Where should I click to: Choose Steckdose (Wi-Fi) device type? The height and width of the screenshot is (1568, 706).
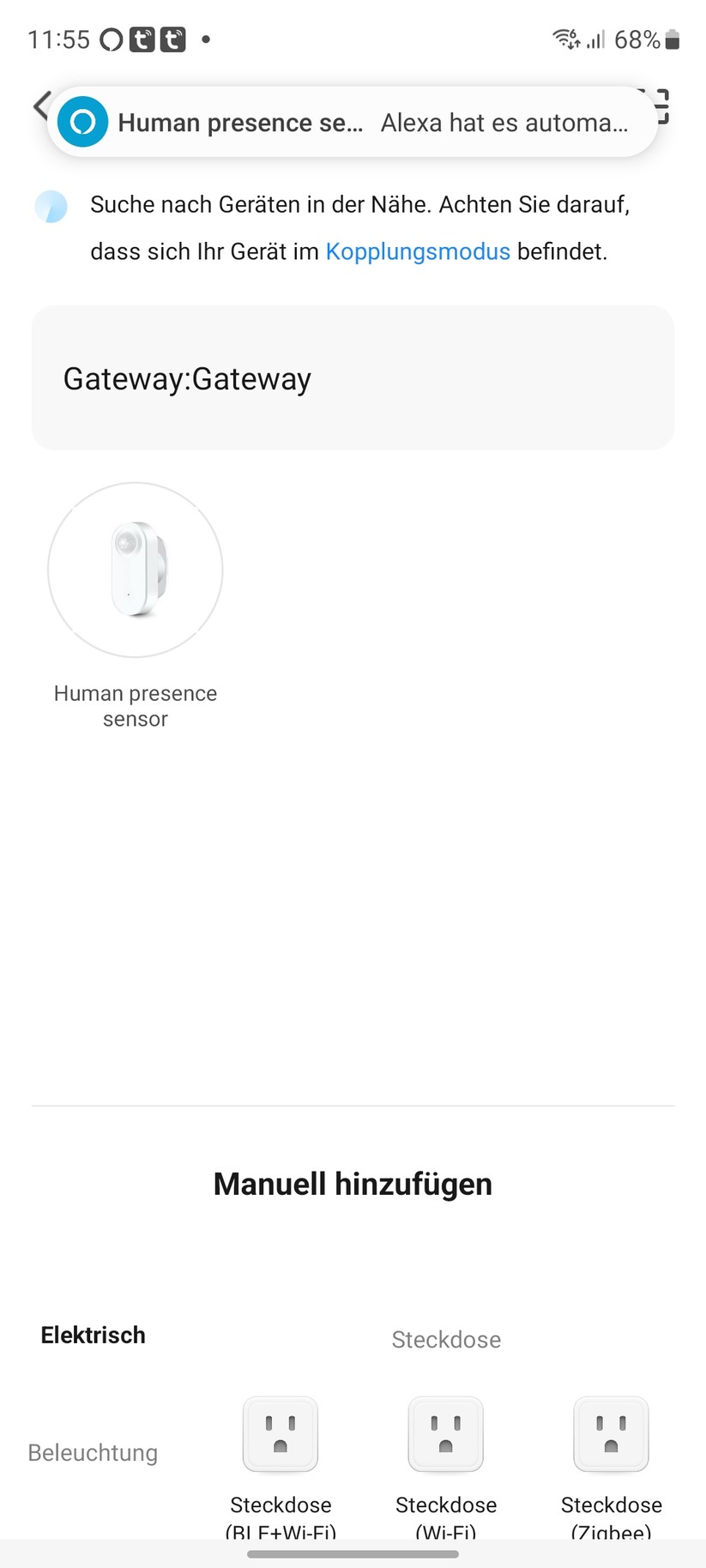[x=446, y=1435]
